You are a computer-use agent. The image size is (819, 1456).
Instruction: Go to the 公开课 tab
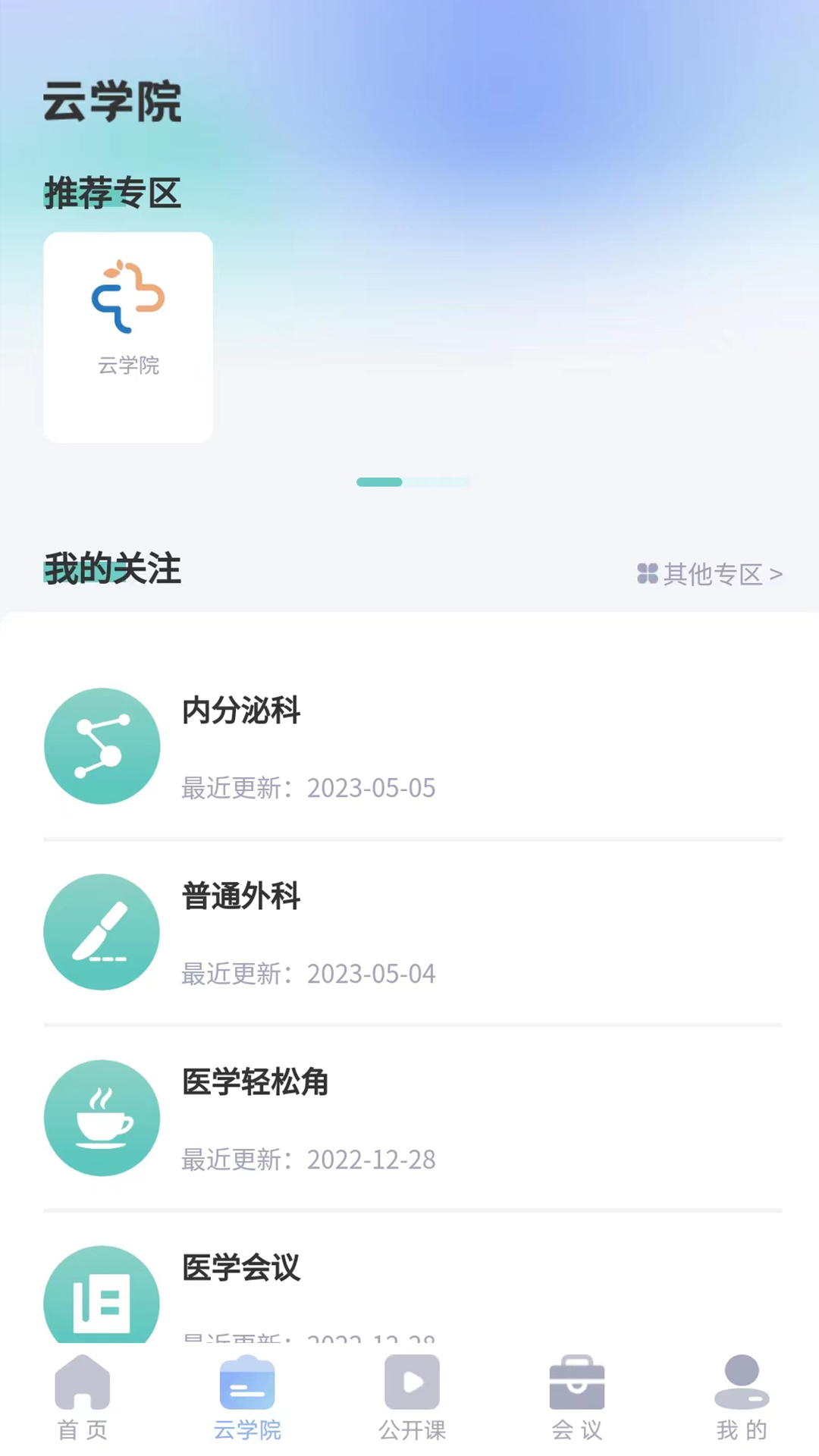412,1398
